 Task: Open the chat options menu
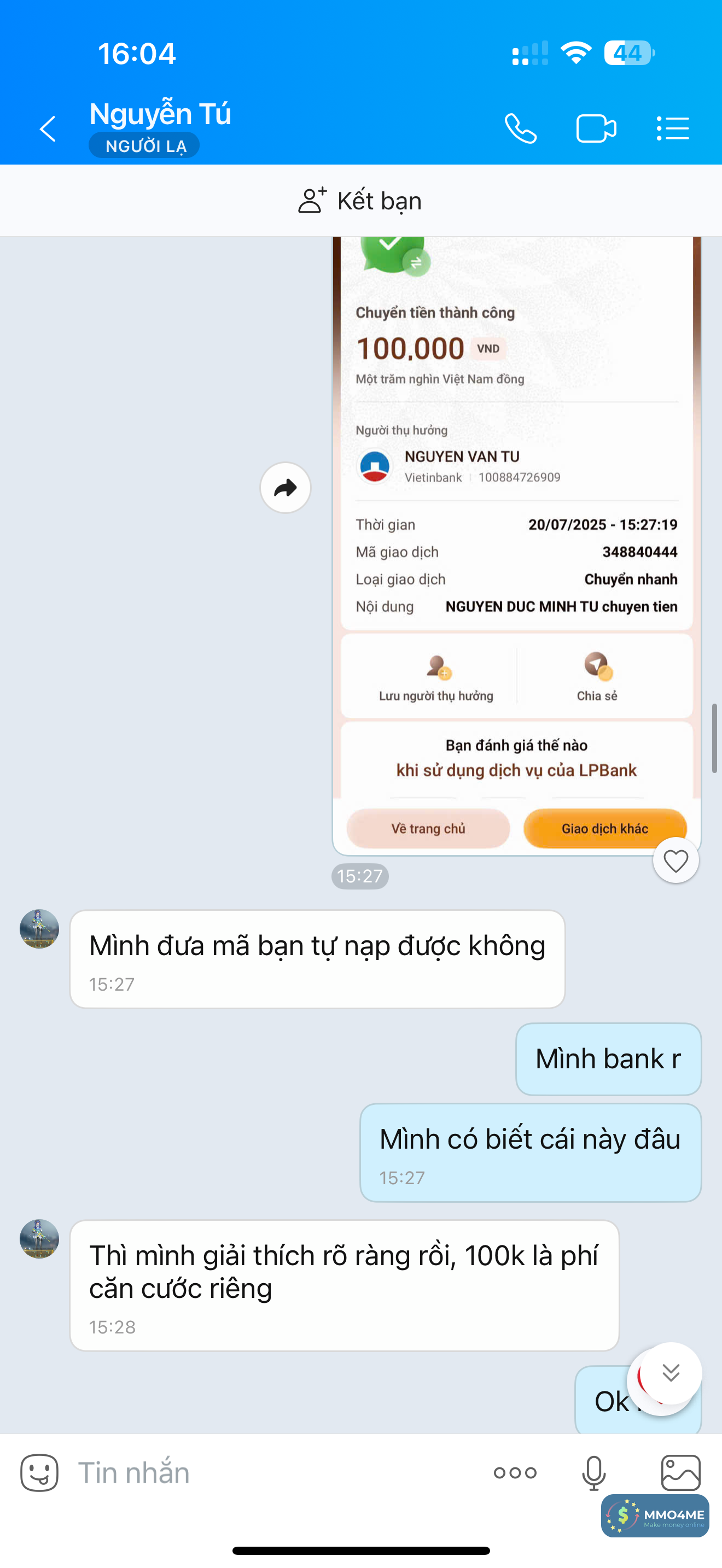[673, 128]
